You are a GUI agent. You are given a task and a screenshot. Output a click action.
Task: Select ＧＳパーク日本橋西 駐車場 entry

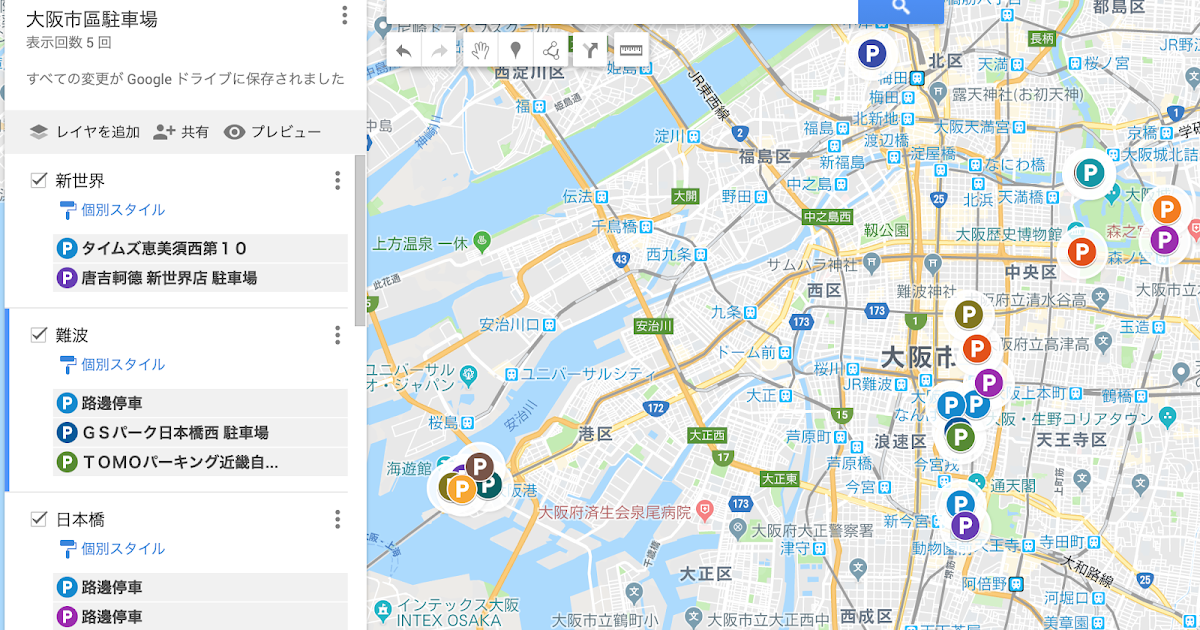(x=175, y=433)
